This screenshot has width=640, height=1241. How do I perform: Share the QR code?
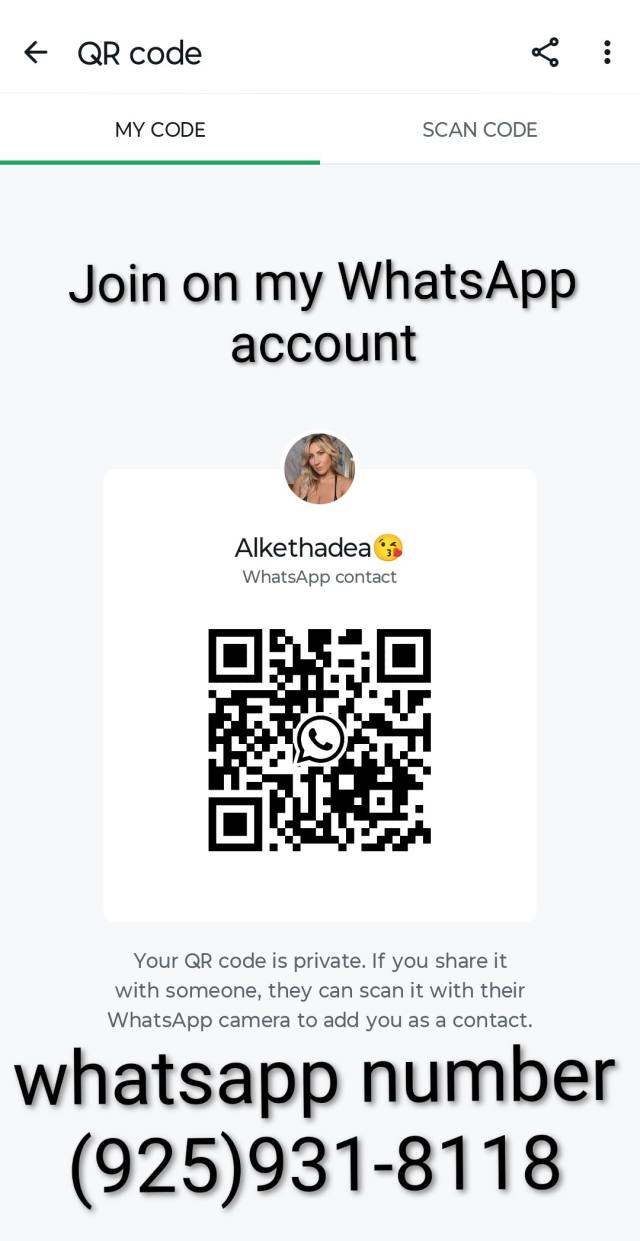(545, 53)
